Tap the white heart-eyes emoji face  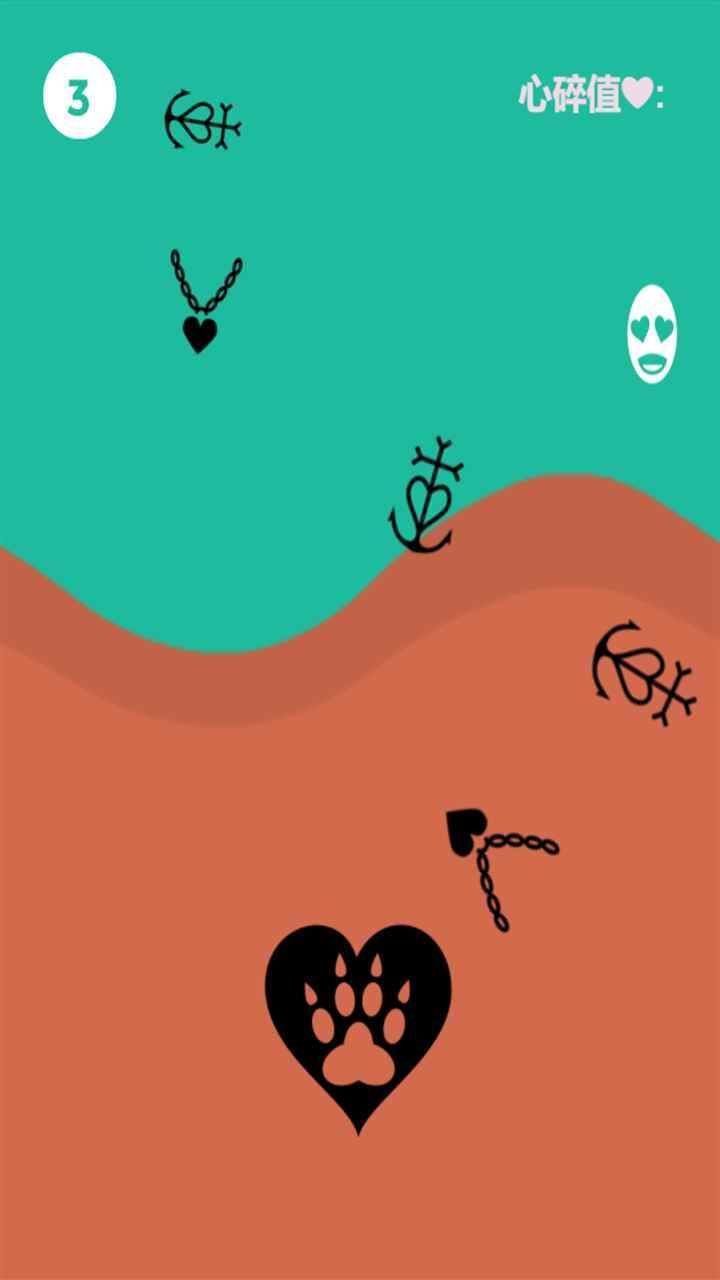(x=653, y=334)
